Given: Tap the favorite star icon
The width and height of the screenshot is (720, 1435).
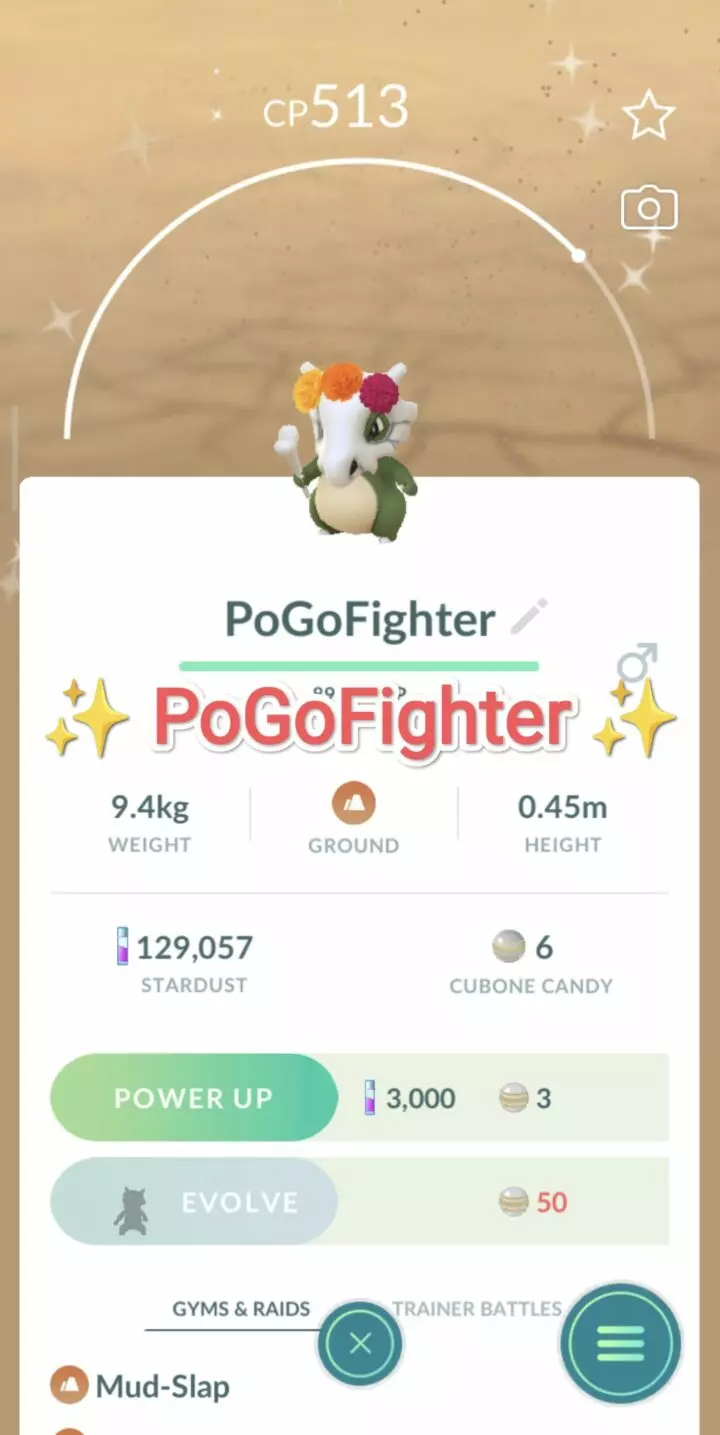Looking at the screenshot, I should [x=648, y=116].
